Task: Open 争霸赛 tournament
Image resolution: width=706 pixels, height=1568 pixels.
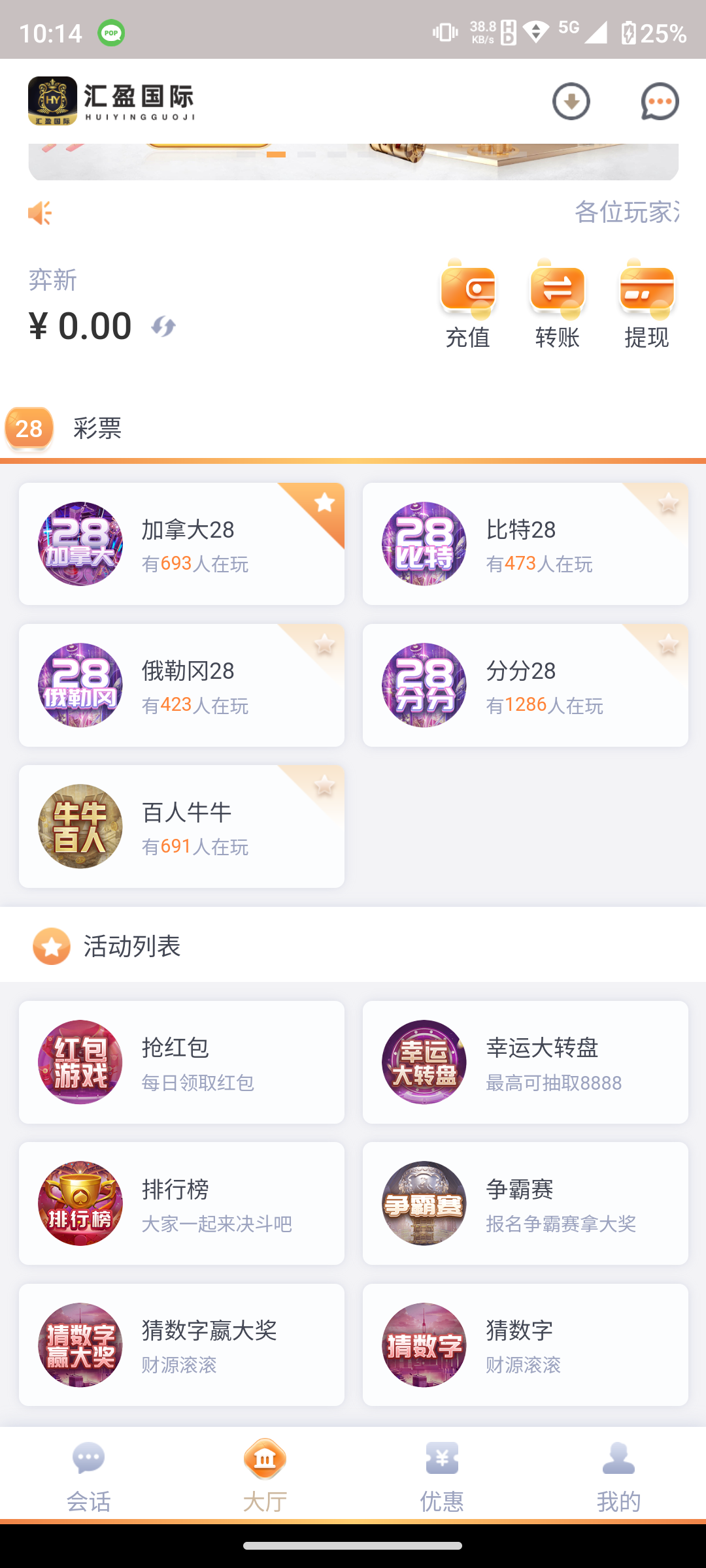Action: click(525, 1203)
